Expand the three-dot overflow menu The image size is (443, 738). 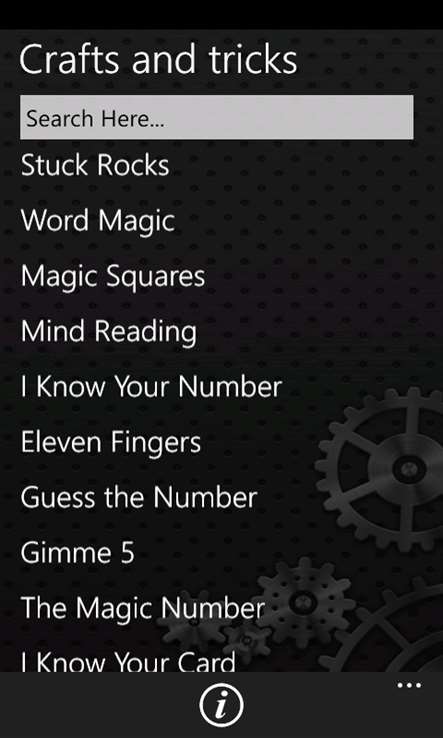point(409,685)
